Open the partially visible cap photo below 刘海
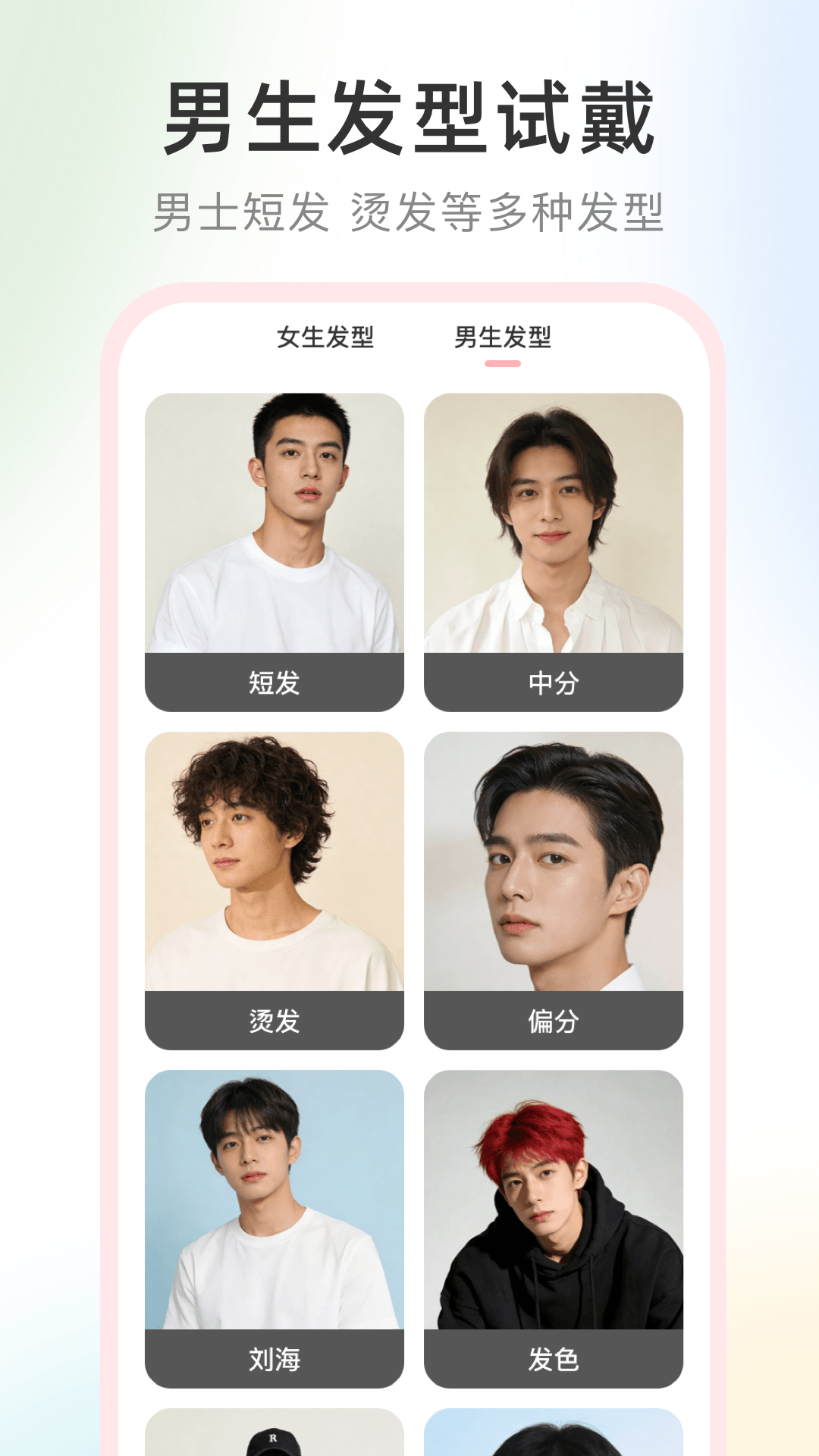This screenshot has width=819, height=1456. point(275,1433)
